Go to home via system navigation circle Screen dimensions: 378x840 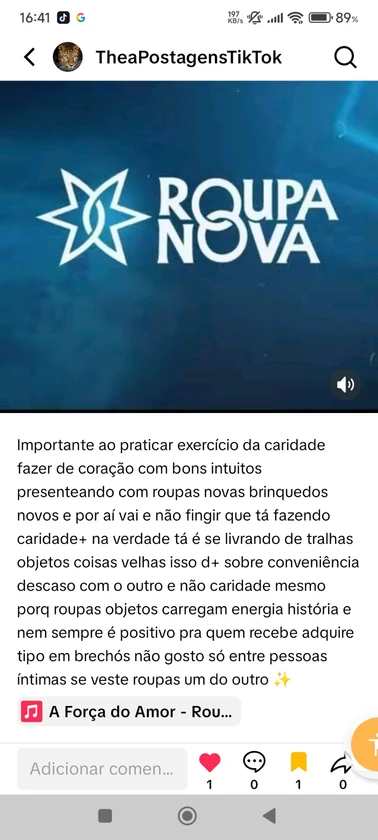pyautogui.click(x=187, y=816)
